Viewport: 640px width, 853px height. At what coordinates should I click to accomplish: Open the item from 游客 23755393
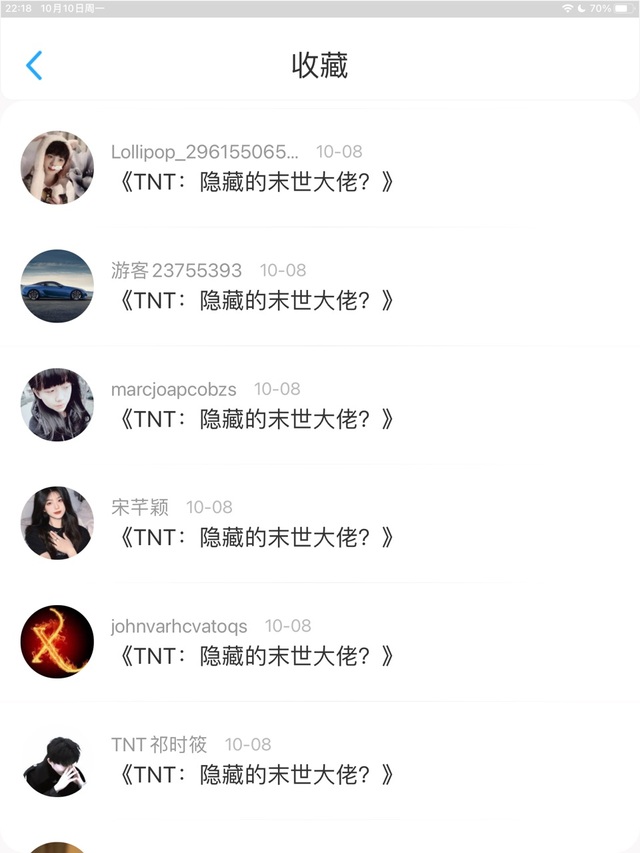click(x=256, y=300)
